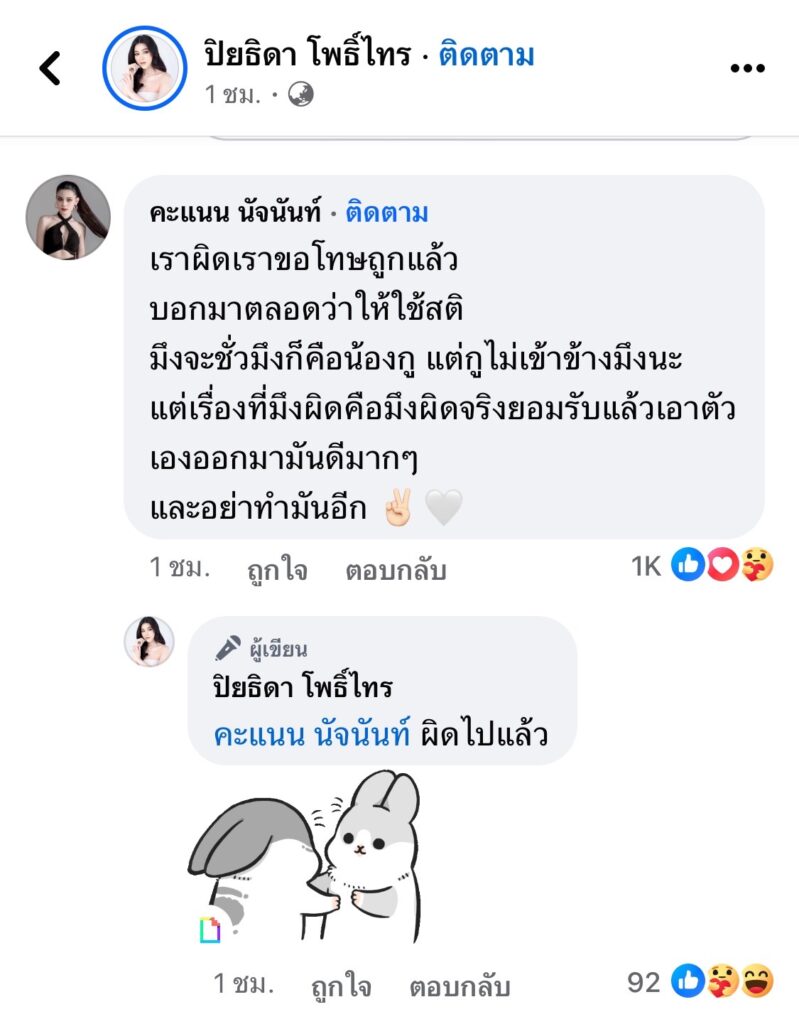Follow คะแนน นัจนันท์ from her comment

click(387, 212)
